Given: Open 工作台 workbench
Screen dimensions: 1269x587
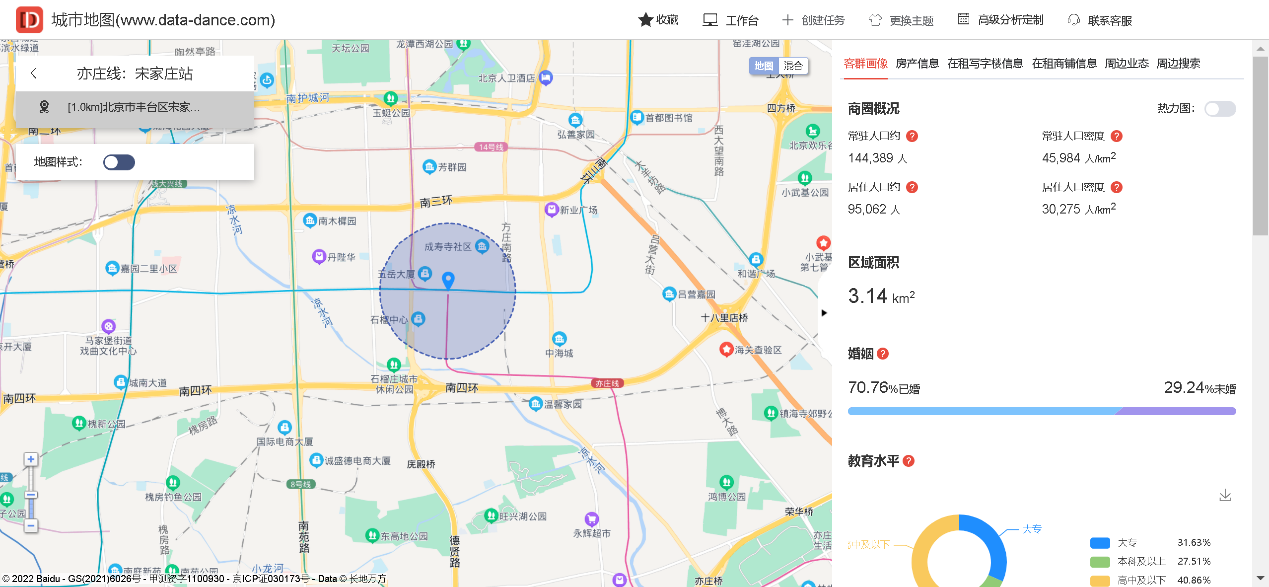Looking at the screenshot, I should (731, 20).
